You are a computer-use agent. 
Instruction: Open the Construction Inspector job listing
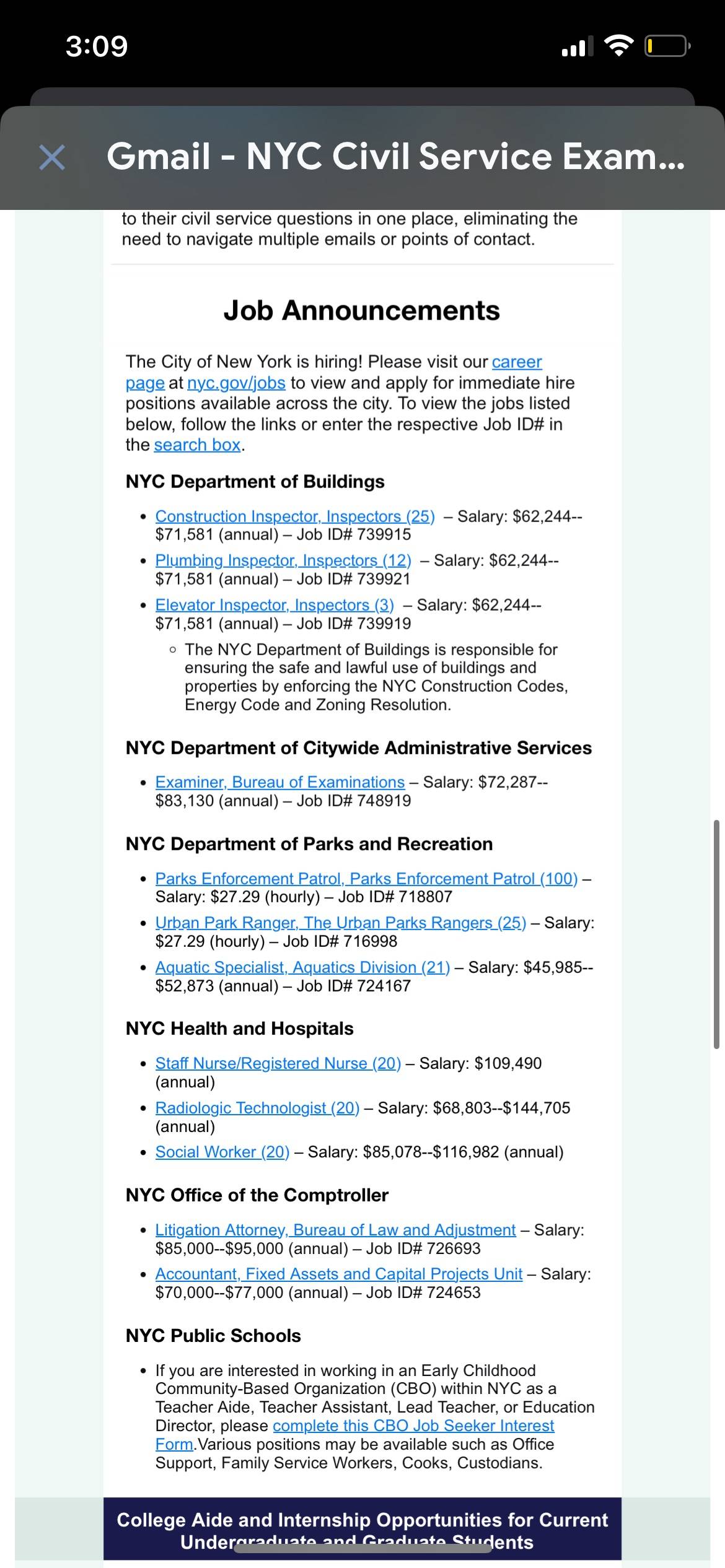(x=295, y=516)
